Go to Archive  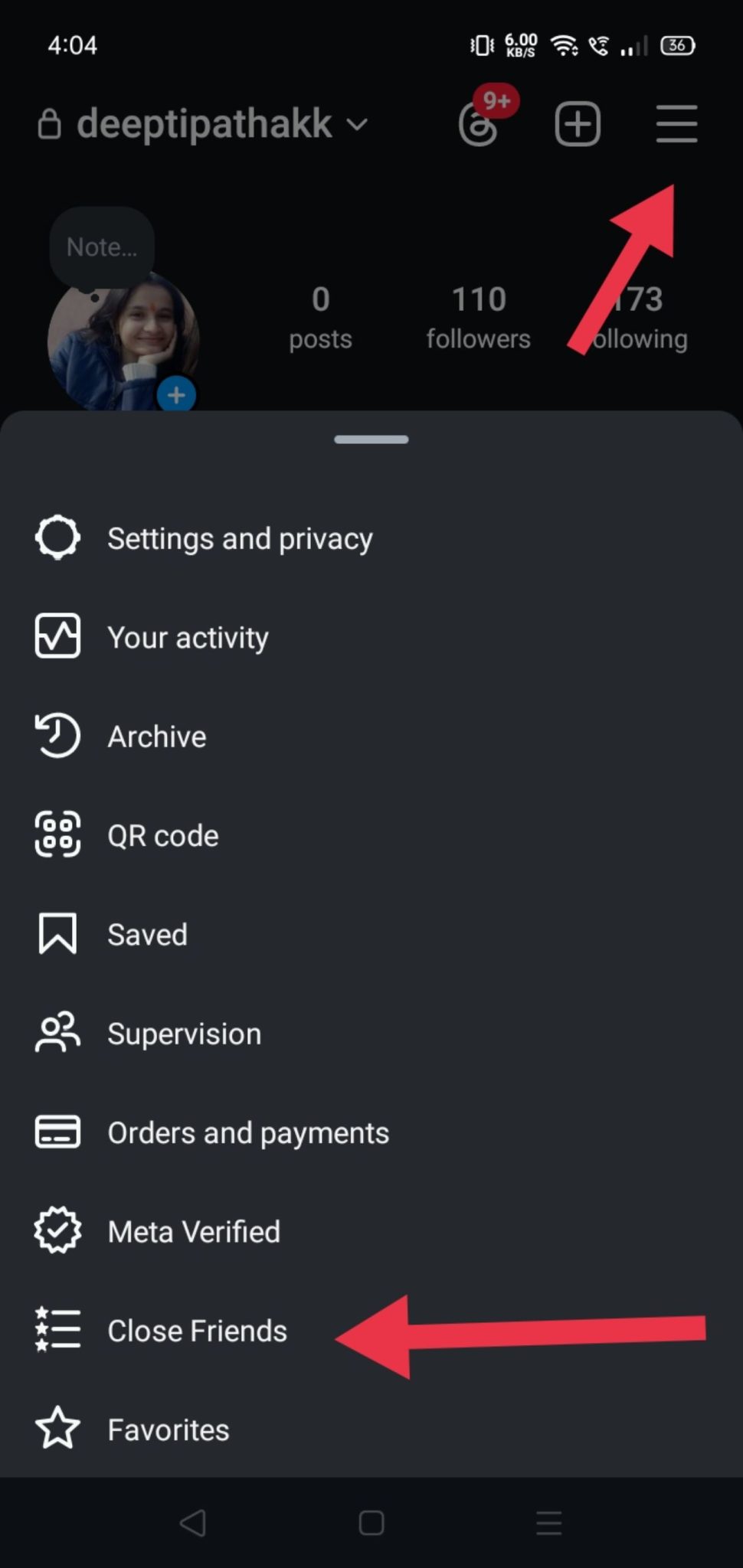tap(156, 737)
